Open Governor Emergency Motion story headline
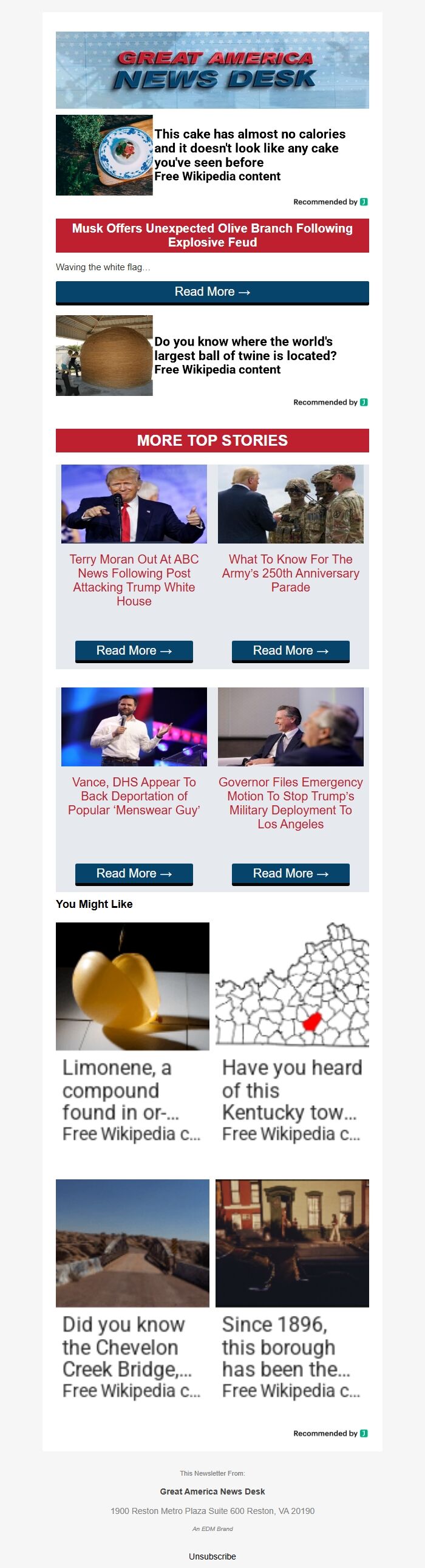The width and height of the screenshot is (425, 1568). pos(290,802)
